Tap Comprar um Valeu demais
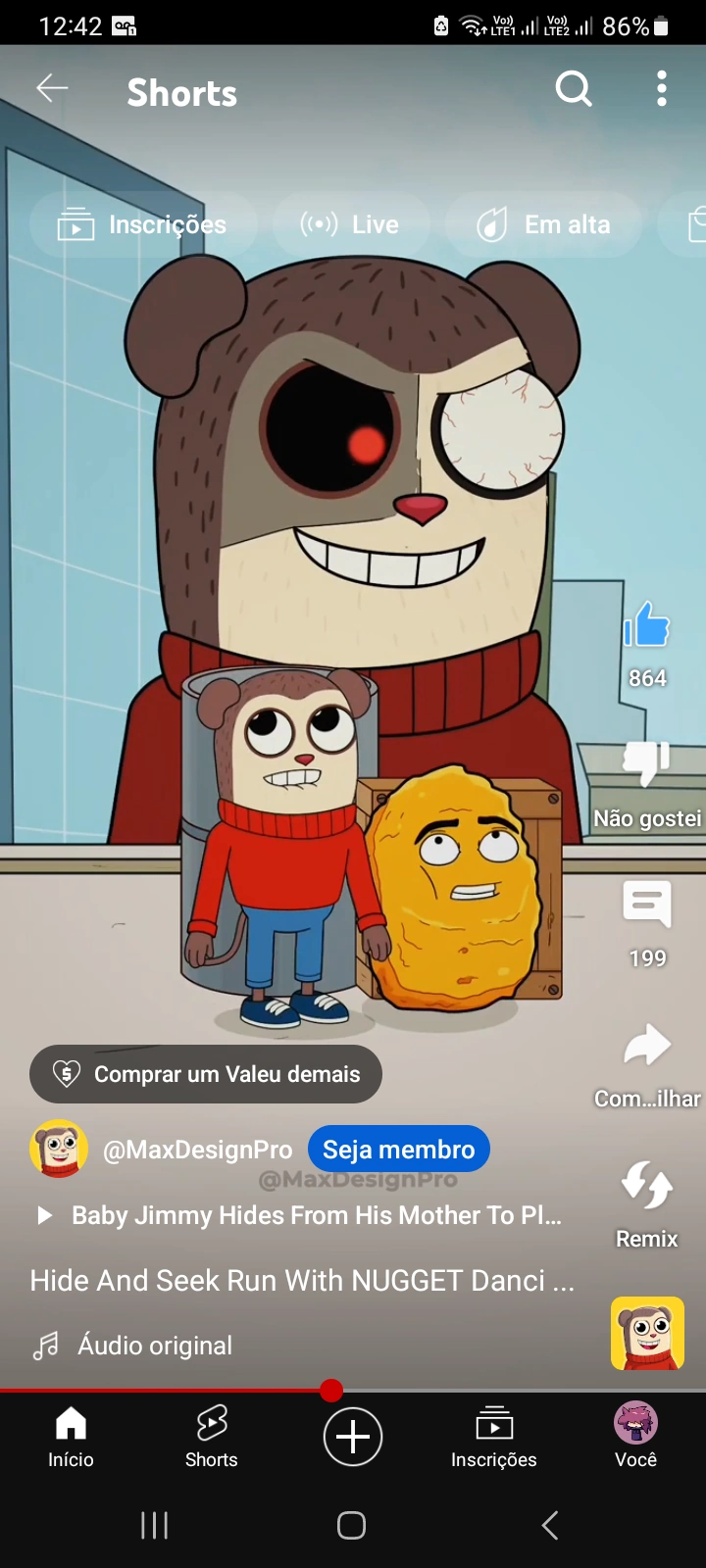This screenshot has width=706, height=1568. point(206,1074)
